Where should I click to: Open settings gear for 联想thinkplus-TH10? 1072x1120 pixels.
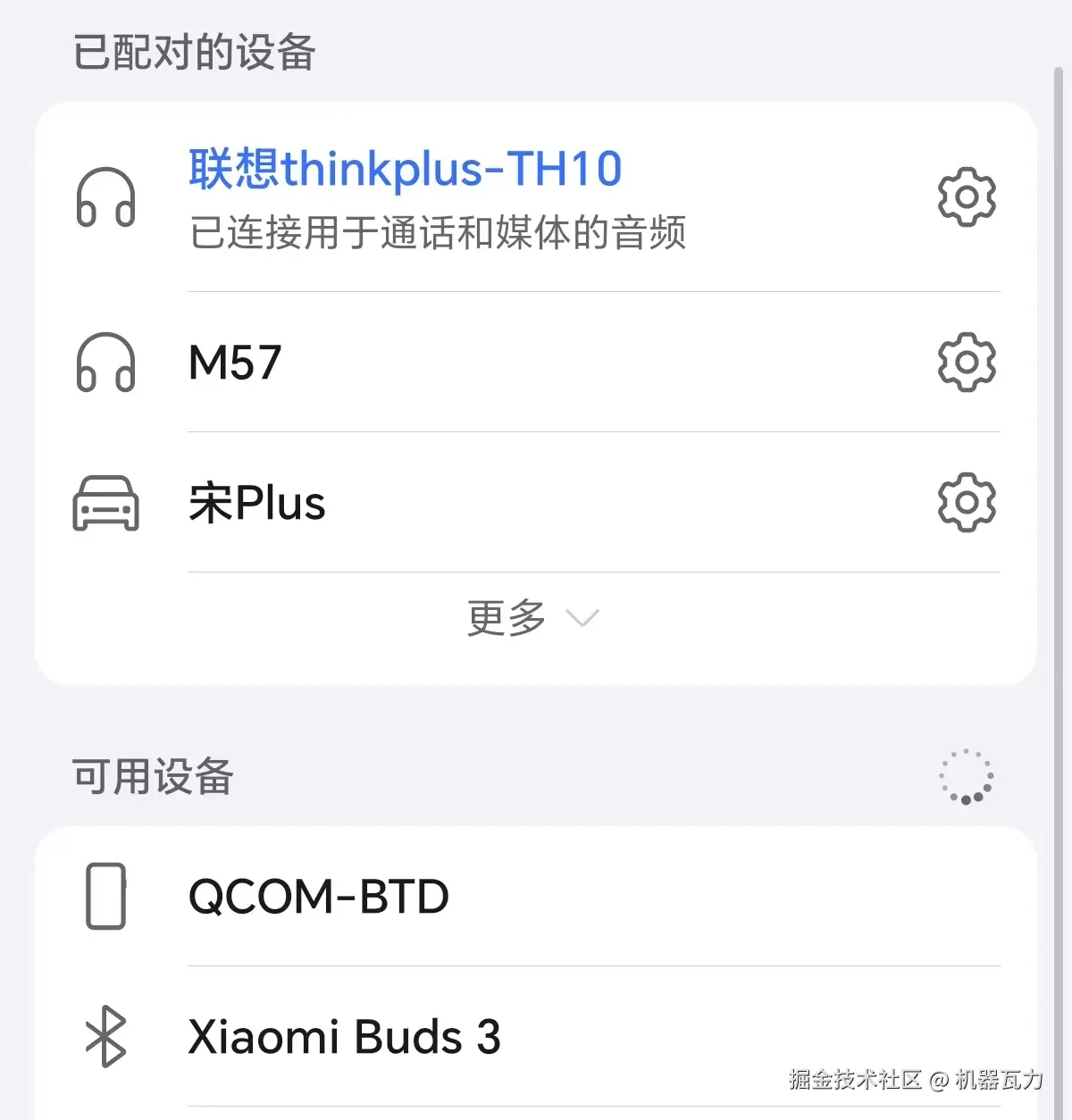(x=967, y=197)
